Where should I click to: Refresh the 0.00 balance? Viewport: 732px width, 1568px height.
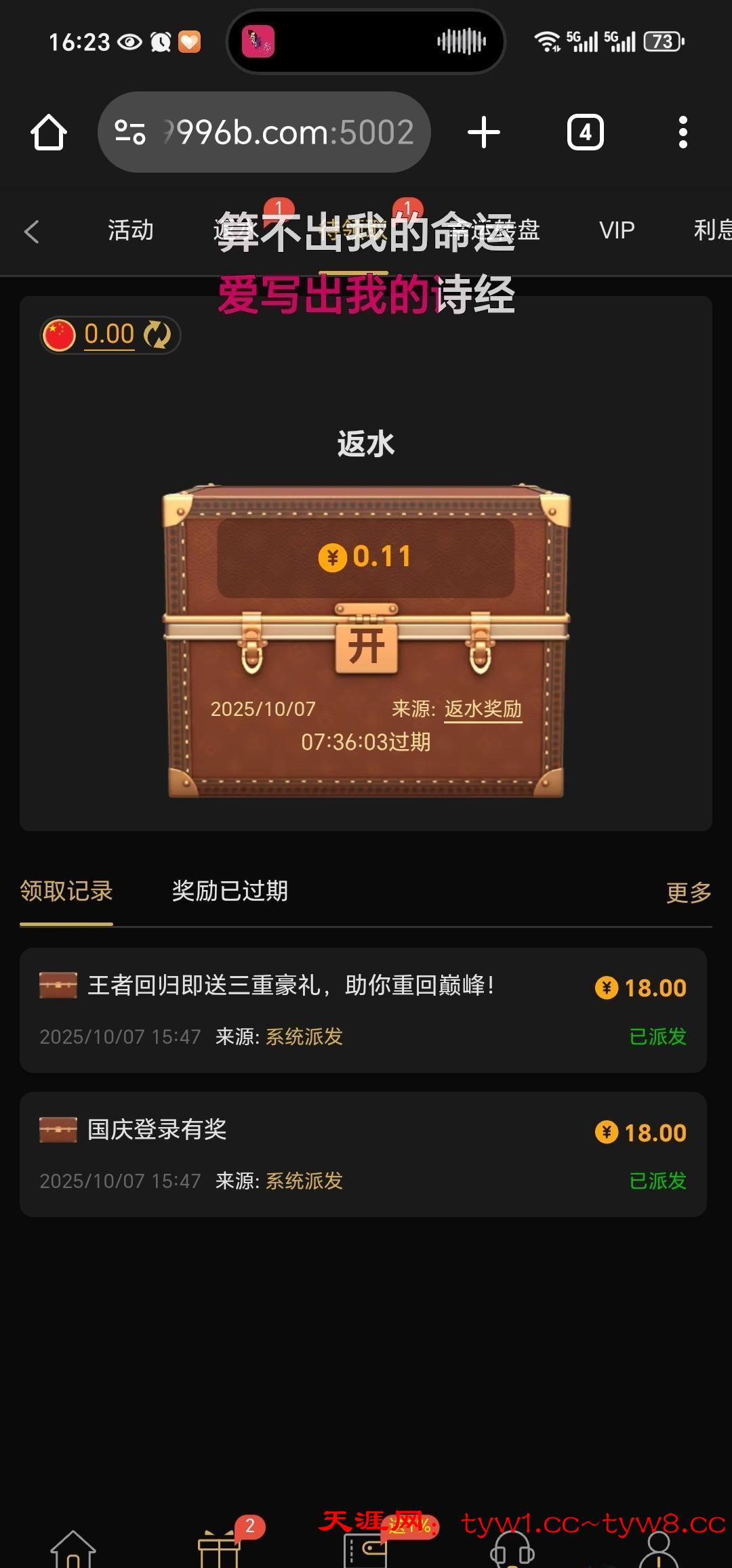pos(157,335)
